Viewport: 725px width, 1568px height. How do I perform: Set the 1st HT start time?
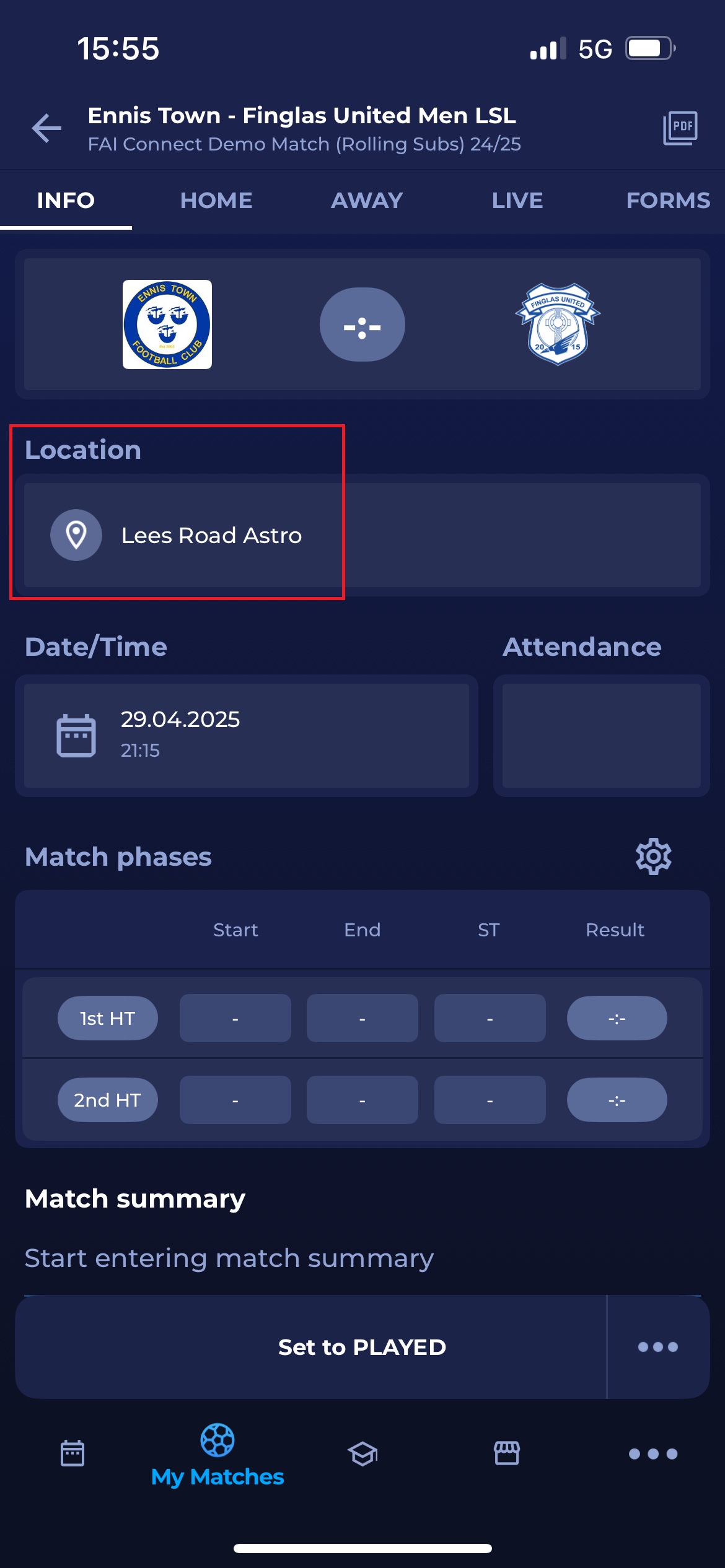tap(235, 1018)
